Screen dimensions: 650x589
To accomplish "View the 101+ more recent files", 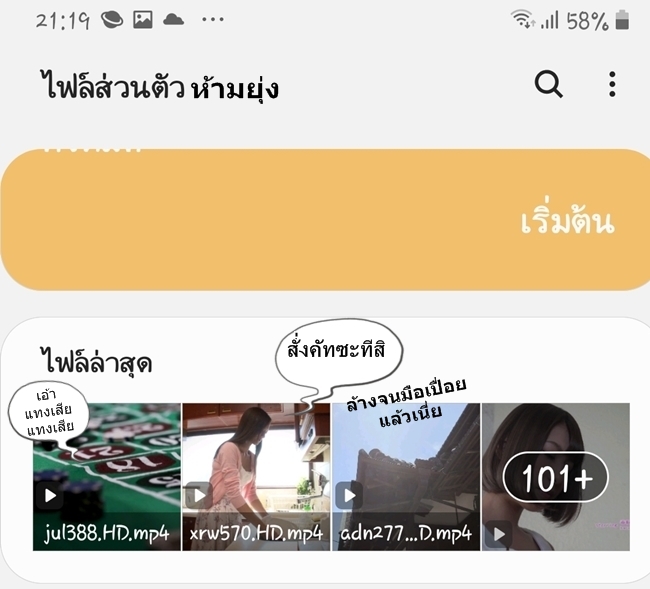I will click(x=555, y=478).
